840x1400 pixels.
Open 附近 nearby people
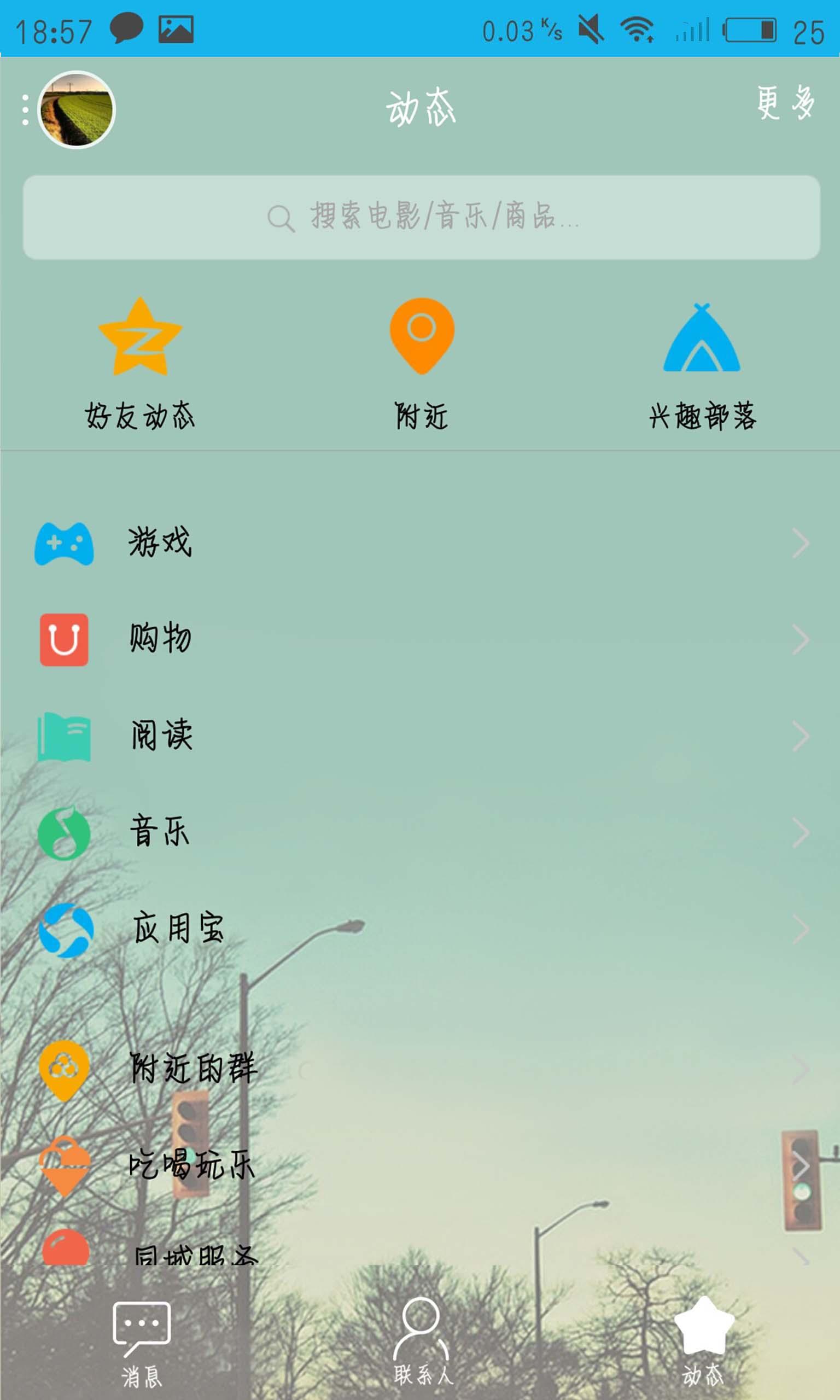[422, 364]
